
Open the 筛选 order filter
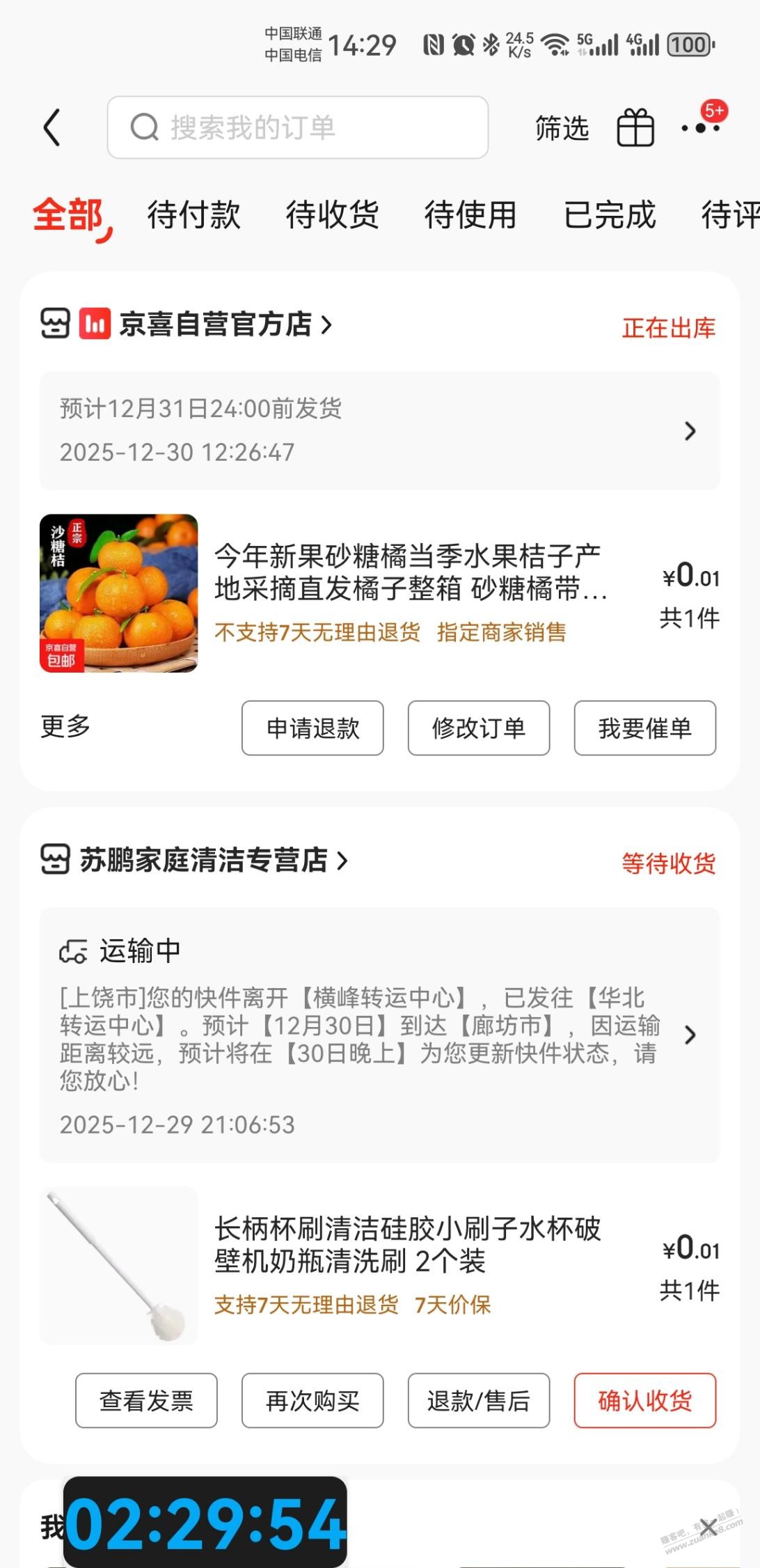coord(562,129)
